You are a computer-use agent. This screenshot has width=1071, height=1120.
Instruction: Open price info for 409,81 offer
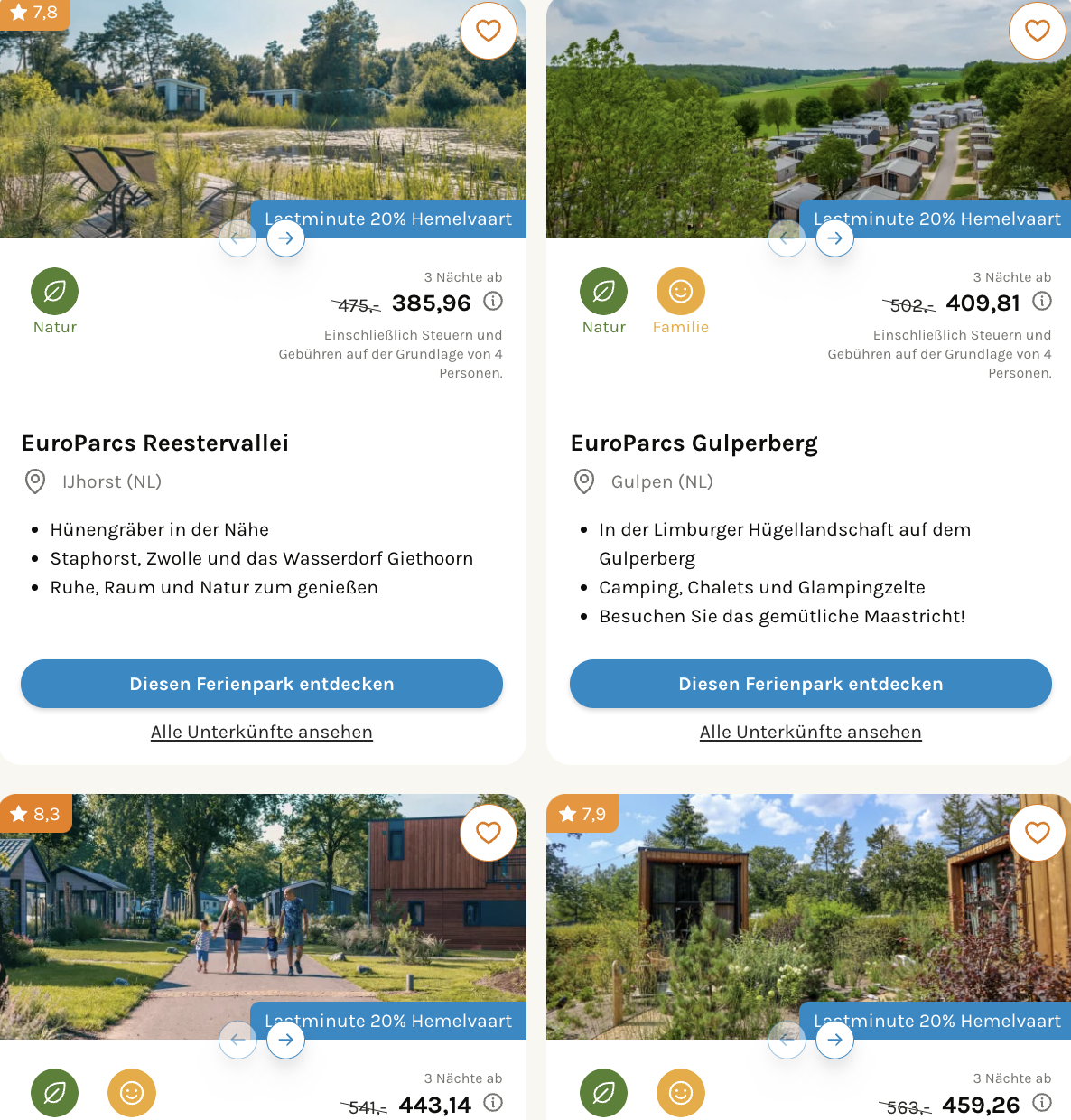(1042, 302)
